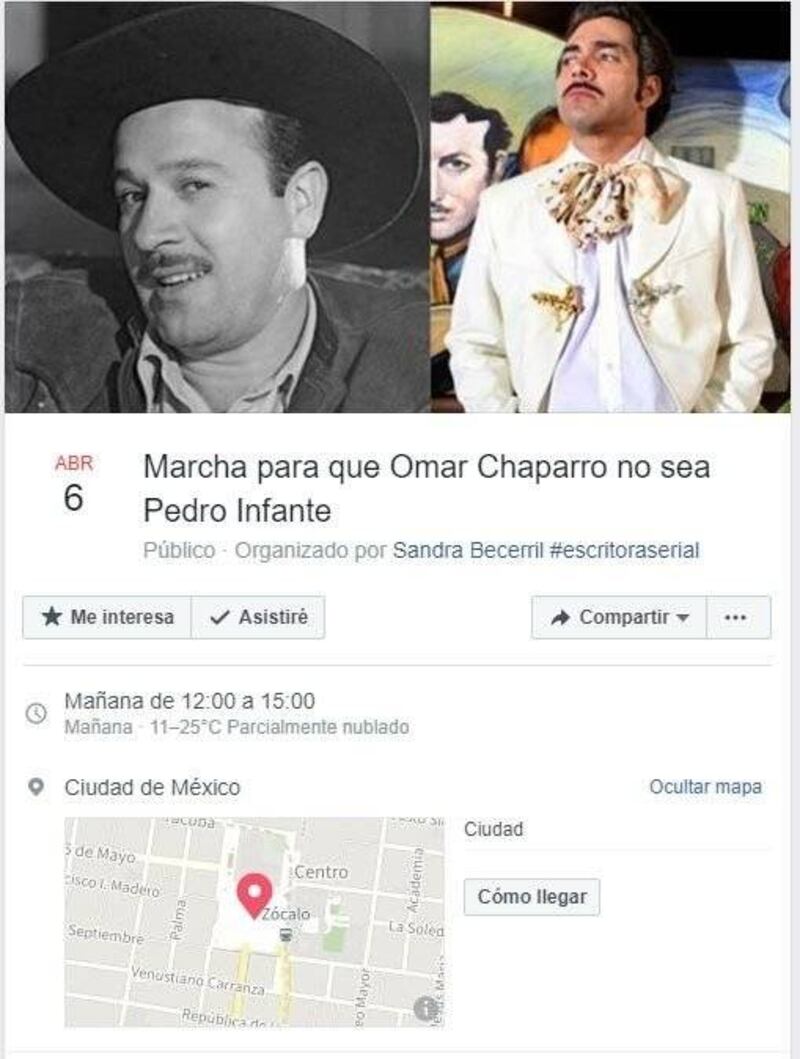Open the Compartir share dropdown
The width and height of the screenshot is (800, 1059).
619,617
